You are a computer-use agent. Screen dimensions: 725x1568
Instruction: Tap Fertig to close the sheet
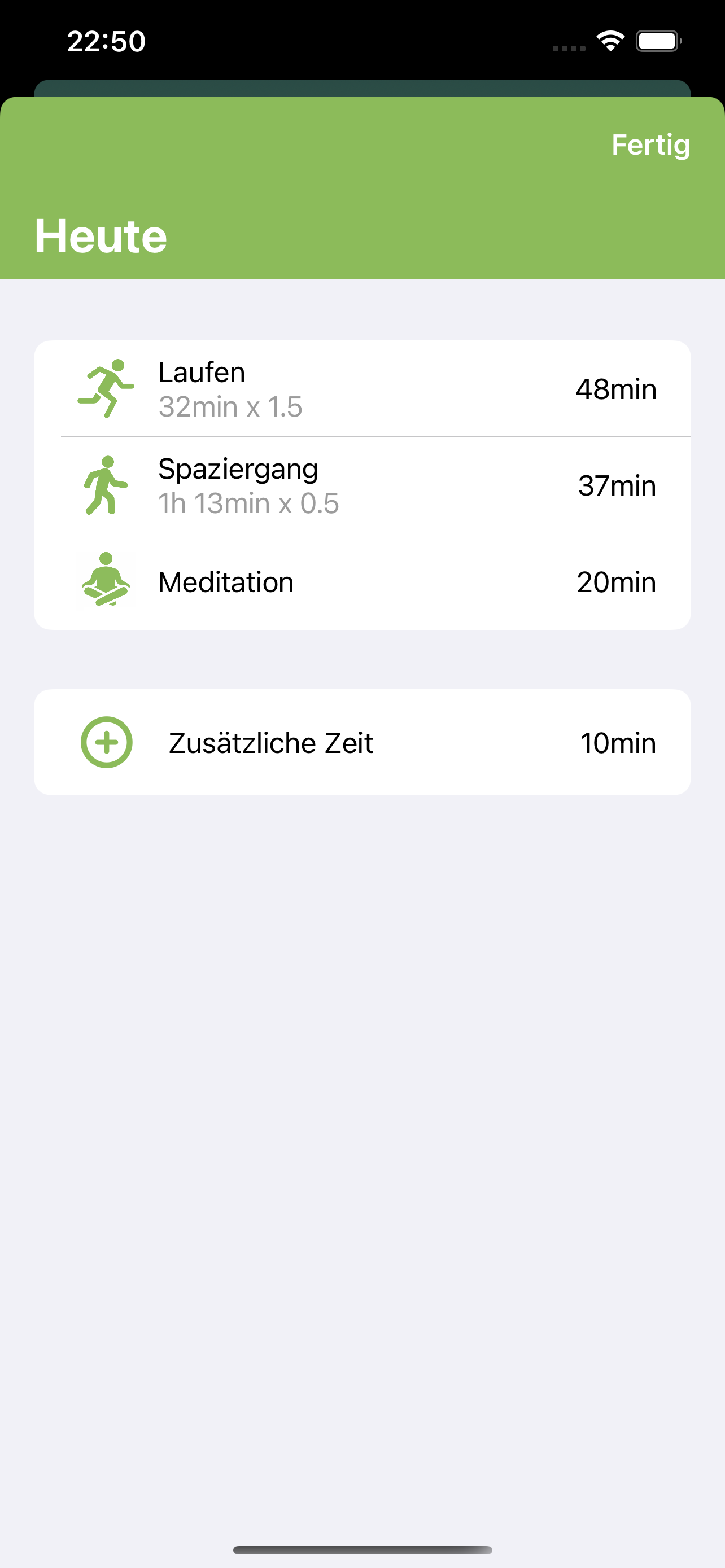[x=650, y=145]
